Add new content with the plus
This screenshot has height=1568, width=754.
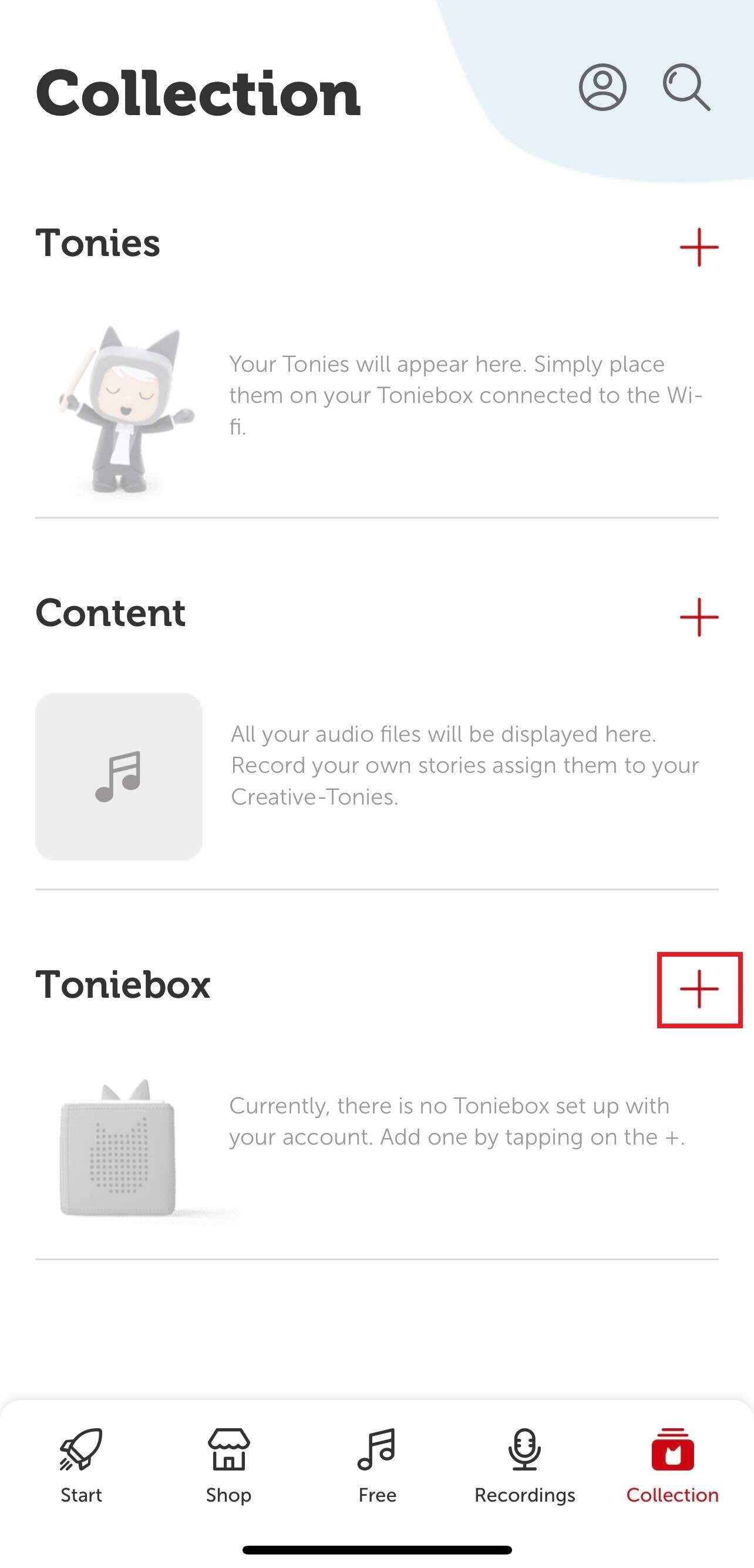(699, 617)
